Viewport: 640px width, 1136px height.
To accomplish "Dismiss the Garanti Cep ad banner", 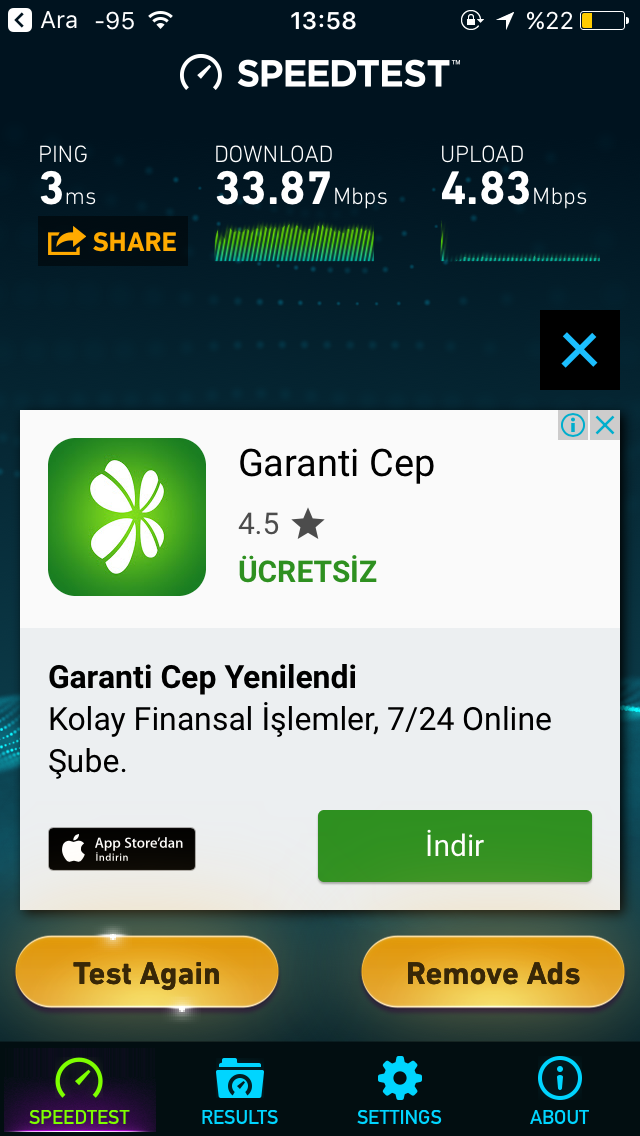I will tap(605, 425).
